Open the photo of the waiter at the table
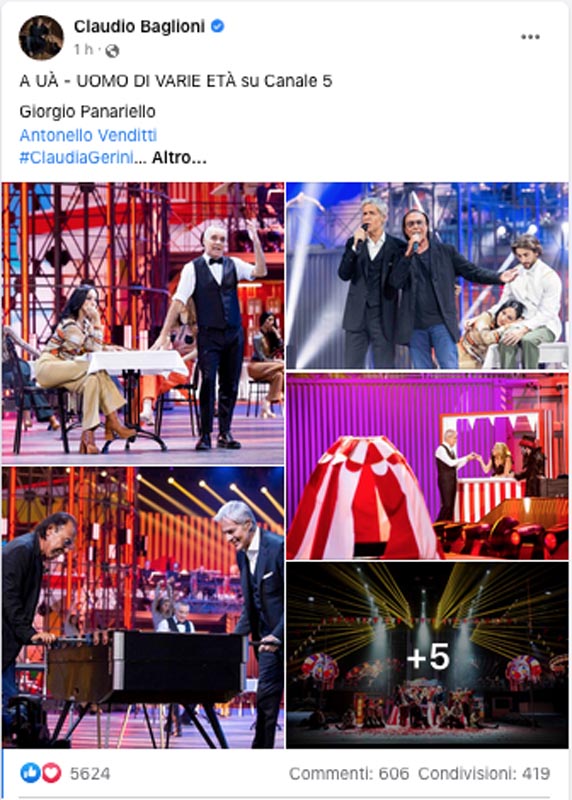 (143, 323)
